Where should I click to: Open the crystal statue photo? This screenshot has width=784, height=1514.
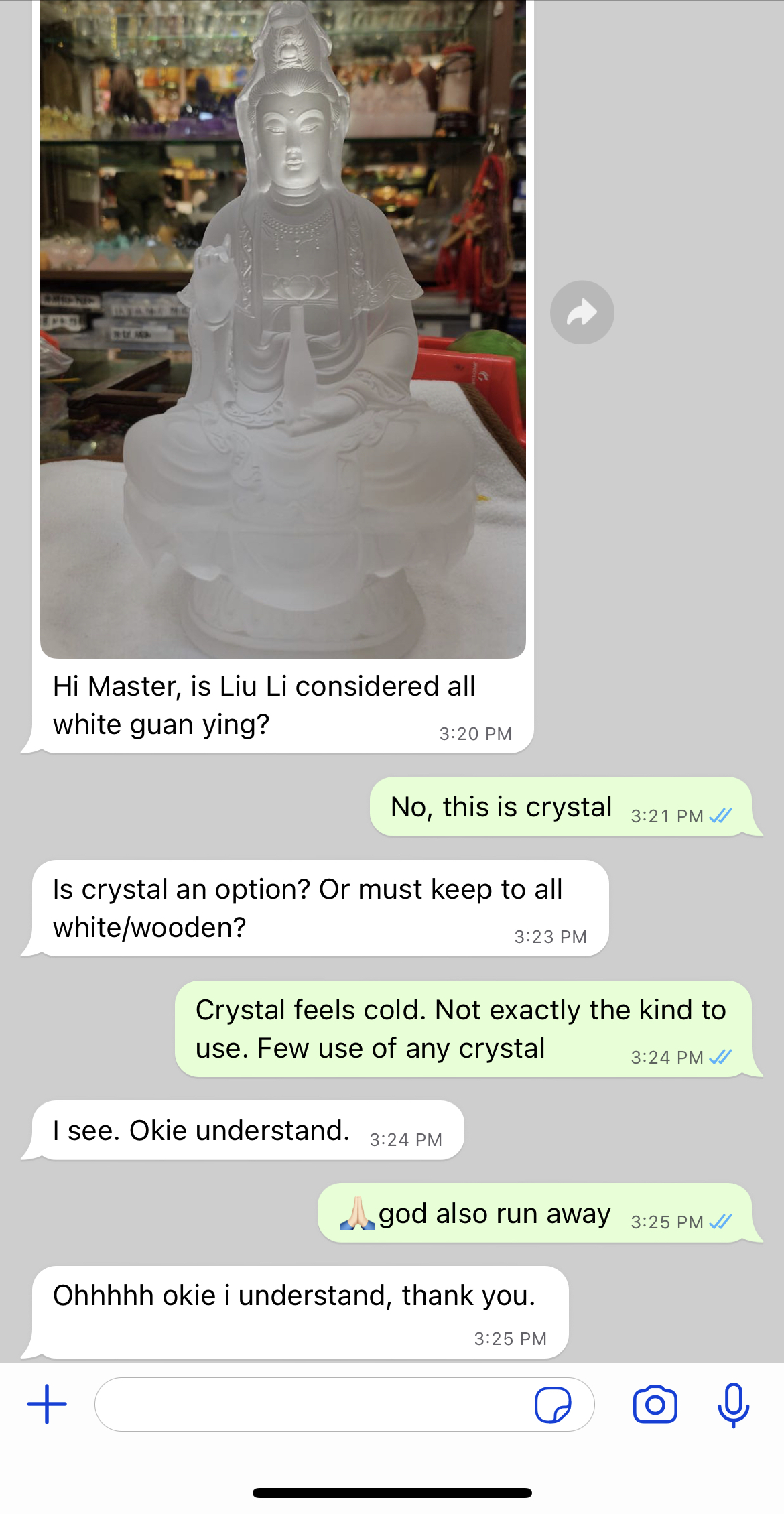283,328
